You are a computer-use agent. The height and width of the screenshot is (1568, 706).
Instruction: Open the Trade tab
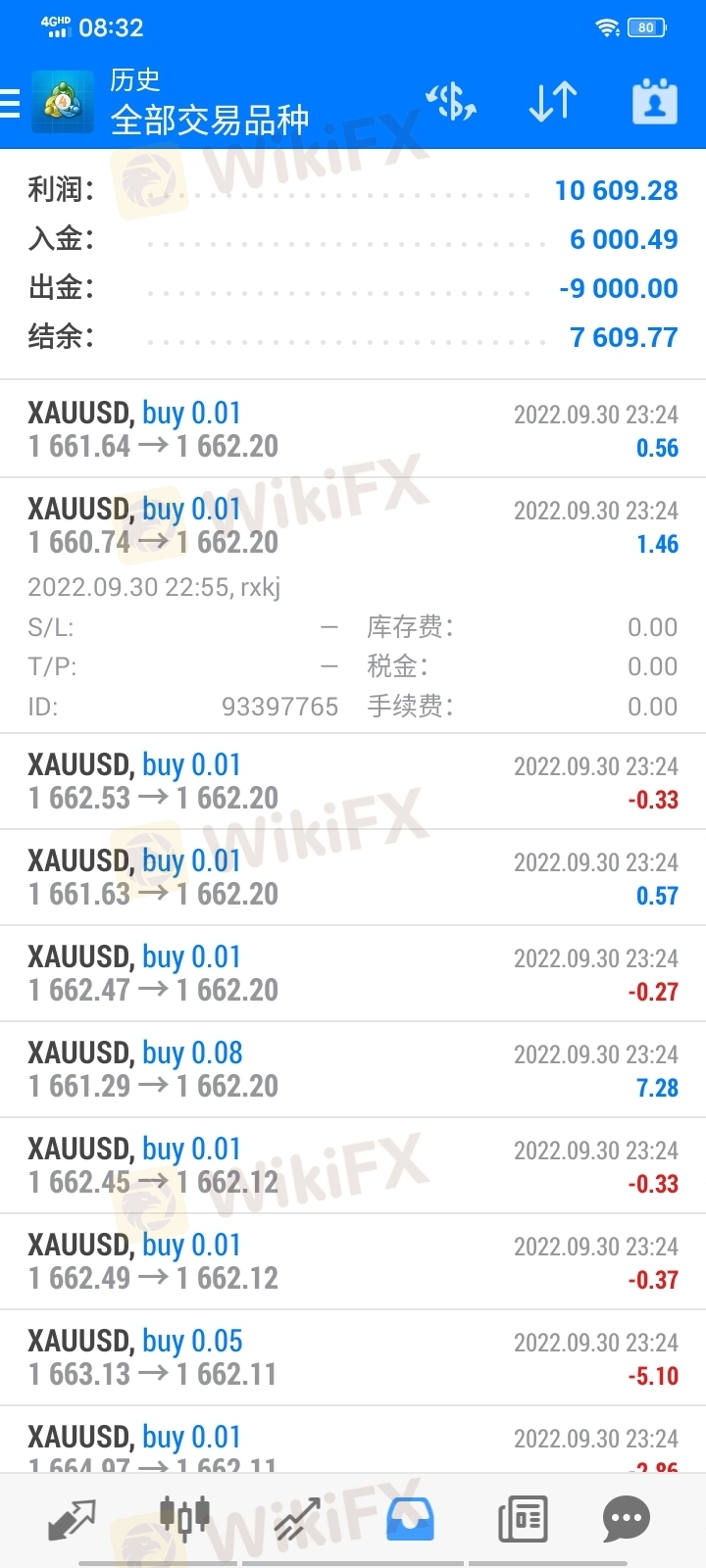pyautogui.click(x=297, y=1519)
